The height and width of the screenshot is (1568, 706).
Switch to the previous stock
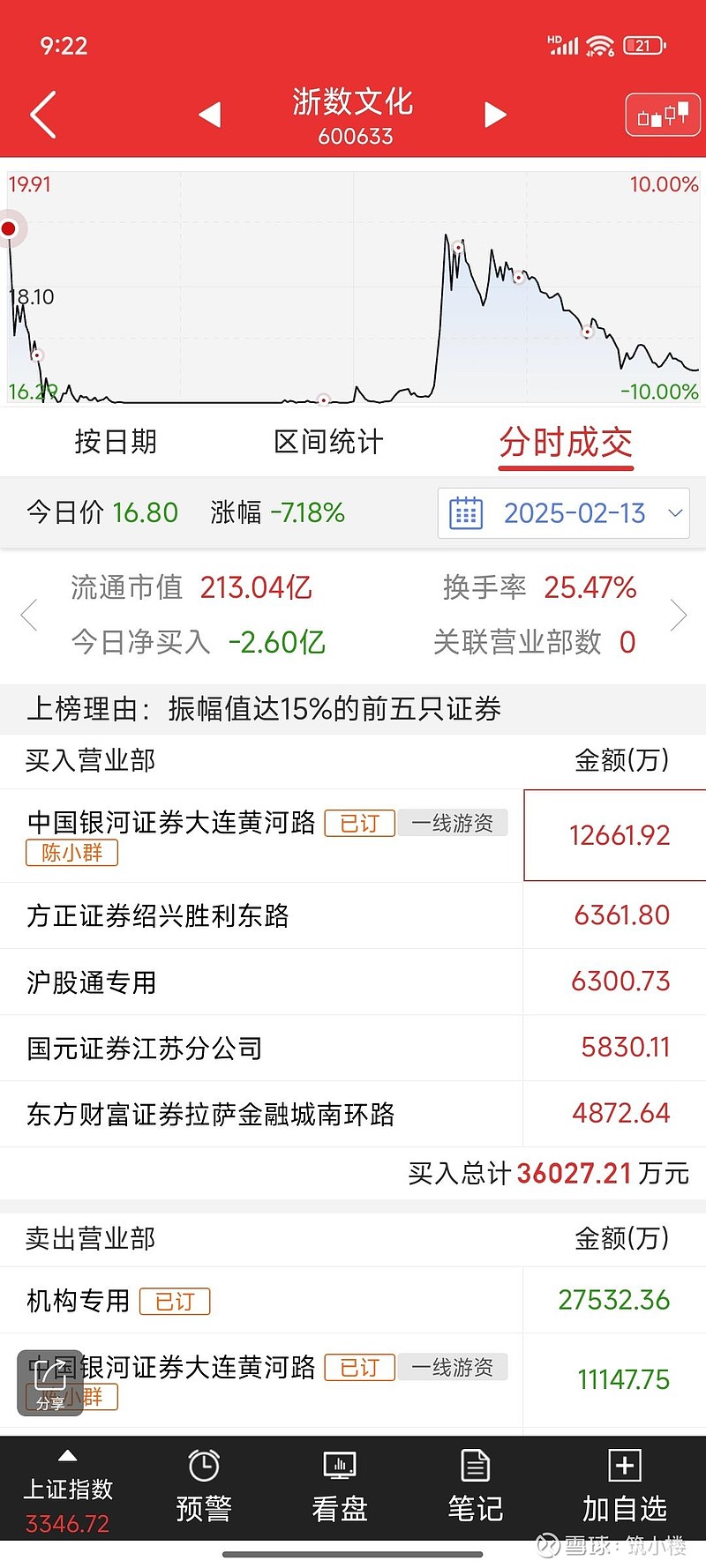click(209, 115)
